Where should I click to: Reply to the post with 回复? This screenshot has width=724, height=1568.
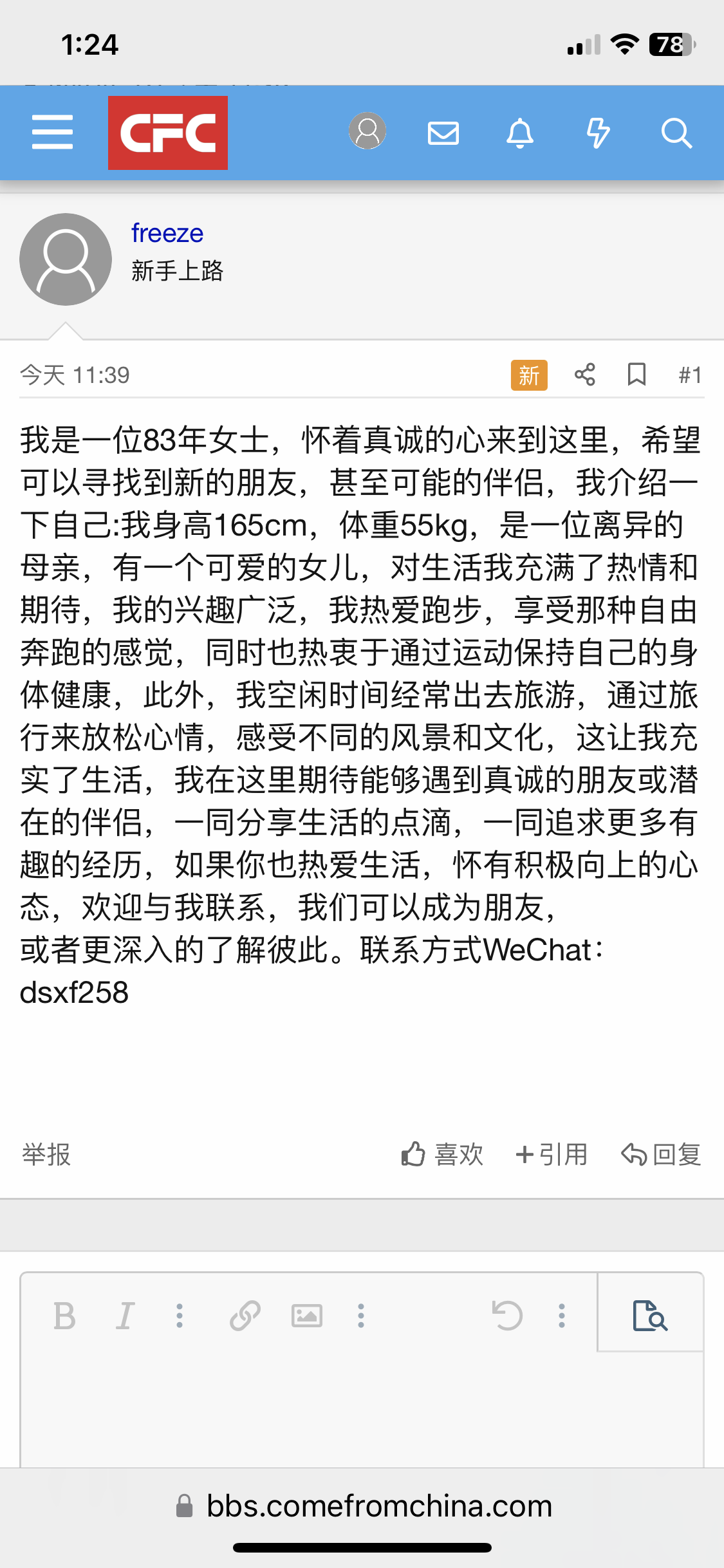661,1154
